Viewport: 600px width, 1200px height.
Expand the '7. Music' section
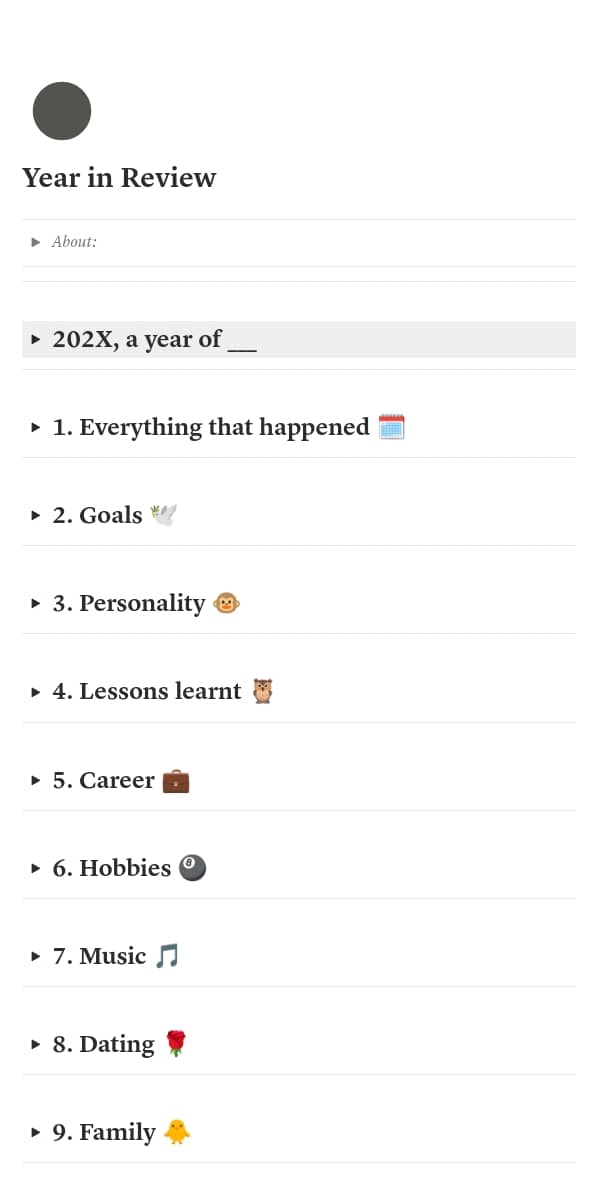click(x=36, y=957)
